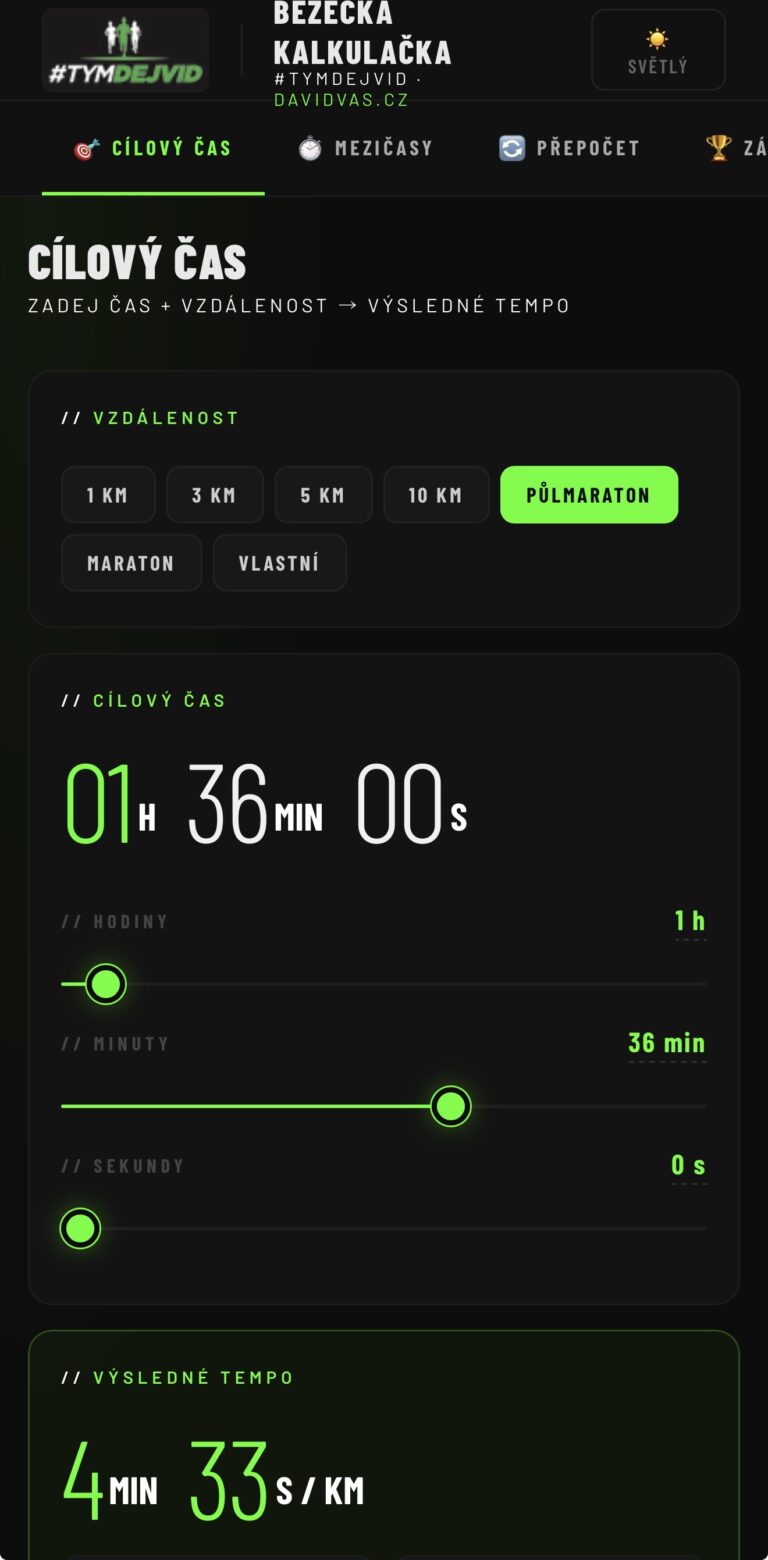This screenshot has height=1560, width=768.
Task: Switch to the Mezičasy tab
Action: pos(365,148)
